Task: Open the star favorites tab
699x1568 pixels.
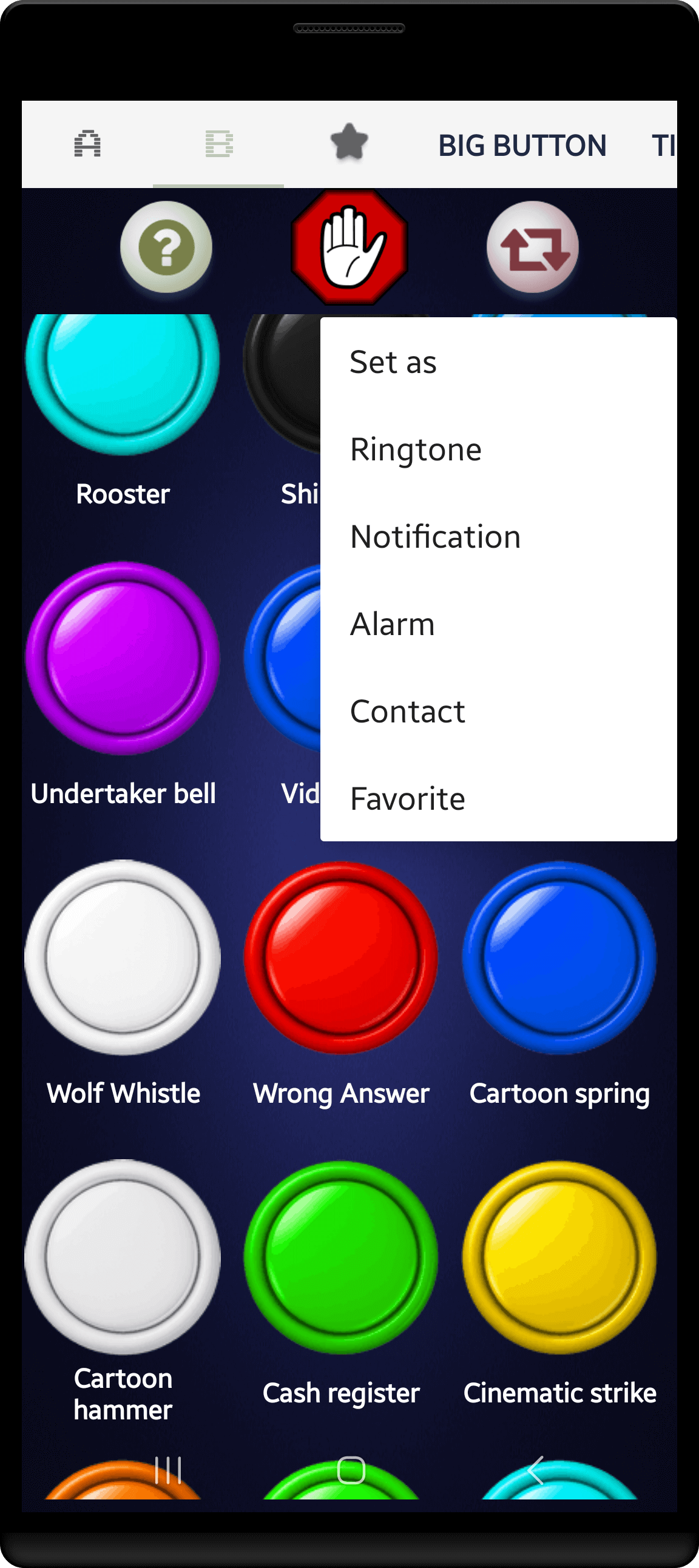Action: pyautogui.click(x=349, y=144)
